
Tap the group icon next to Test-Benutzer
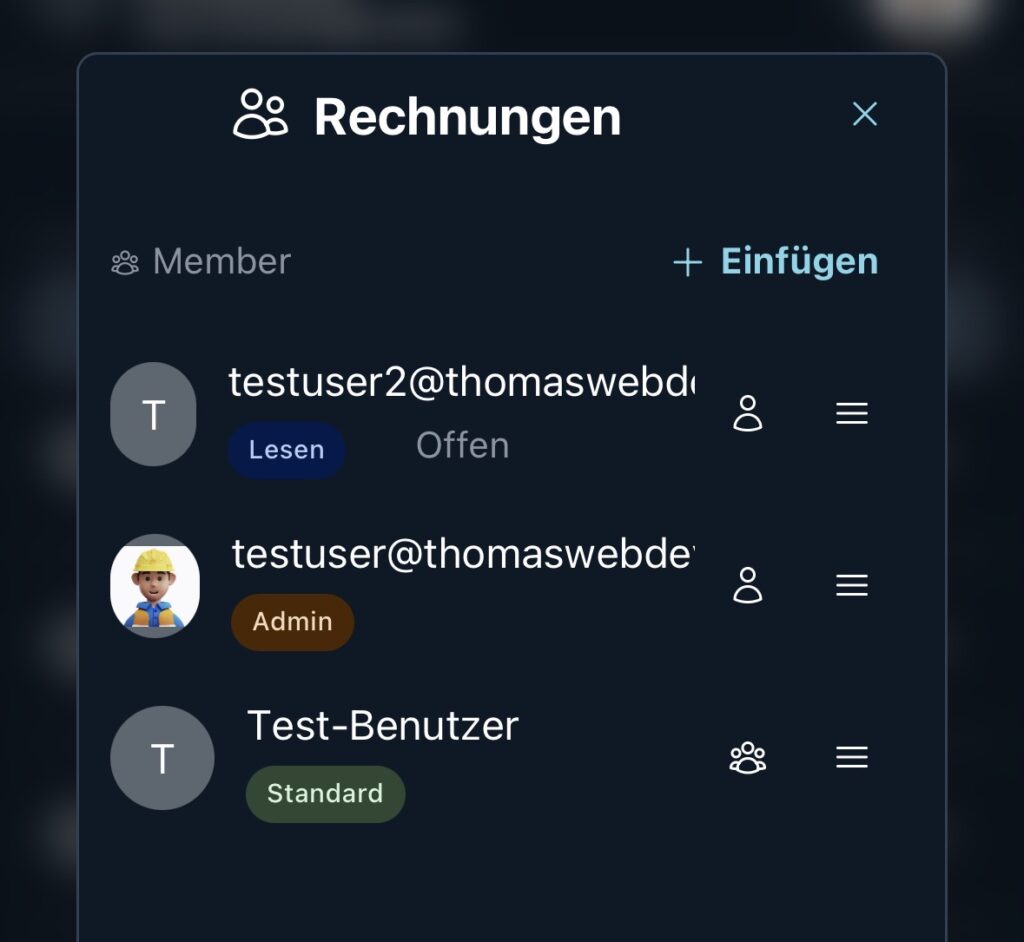coord(747,758)
